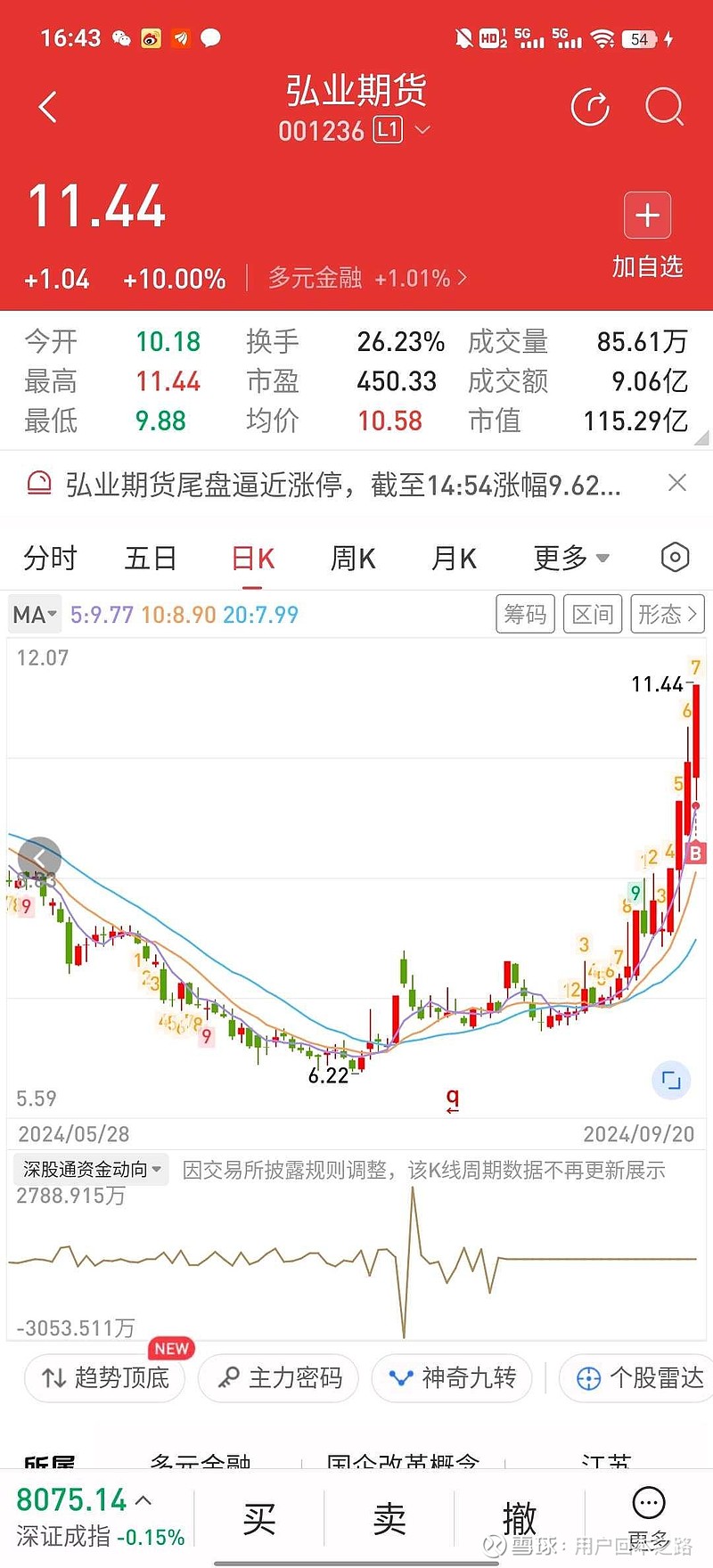
Task: Refresh the stock quote
Action: [x=590, y=106]
